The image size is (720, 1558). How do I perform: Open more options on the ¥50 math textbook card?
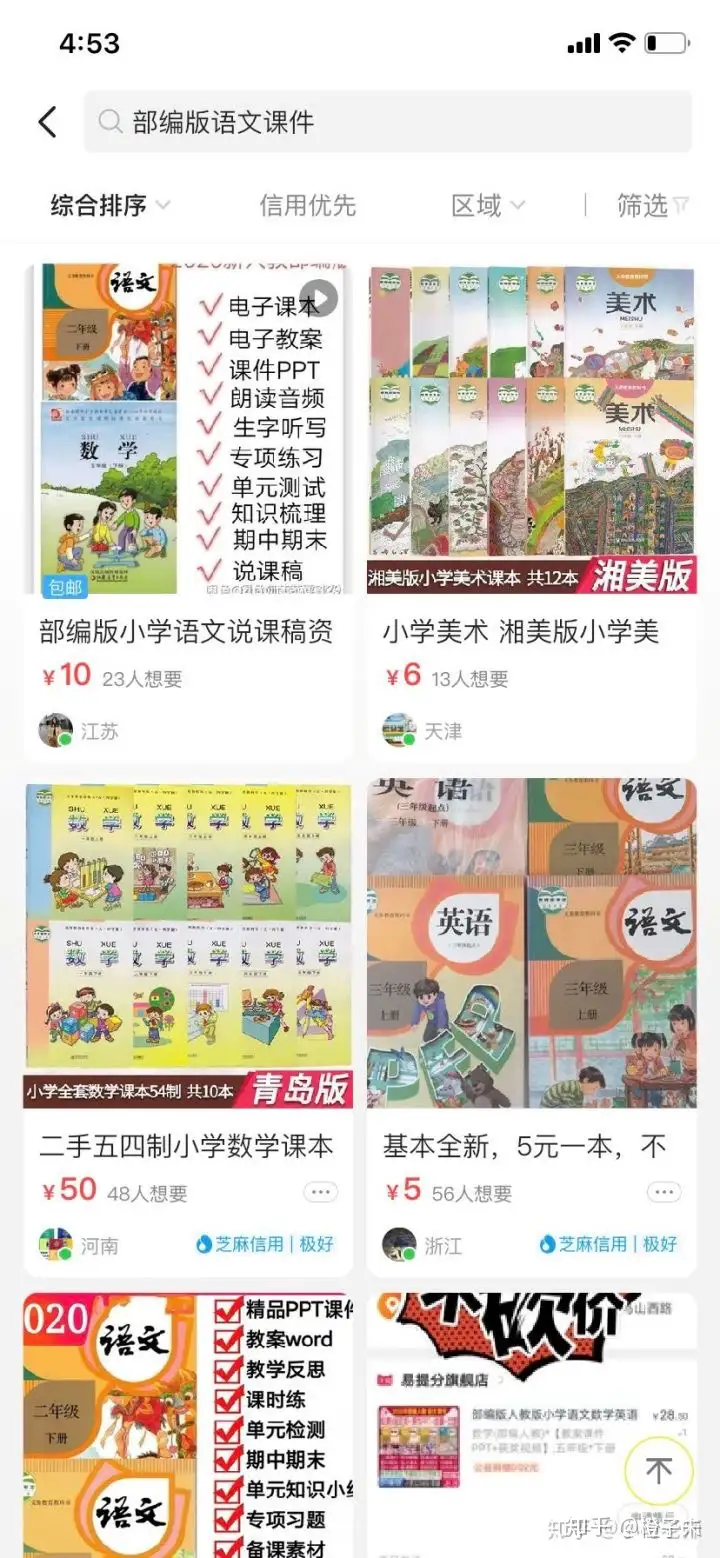tap(320, 1192)
